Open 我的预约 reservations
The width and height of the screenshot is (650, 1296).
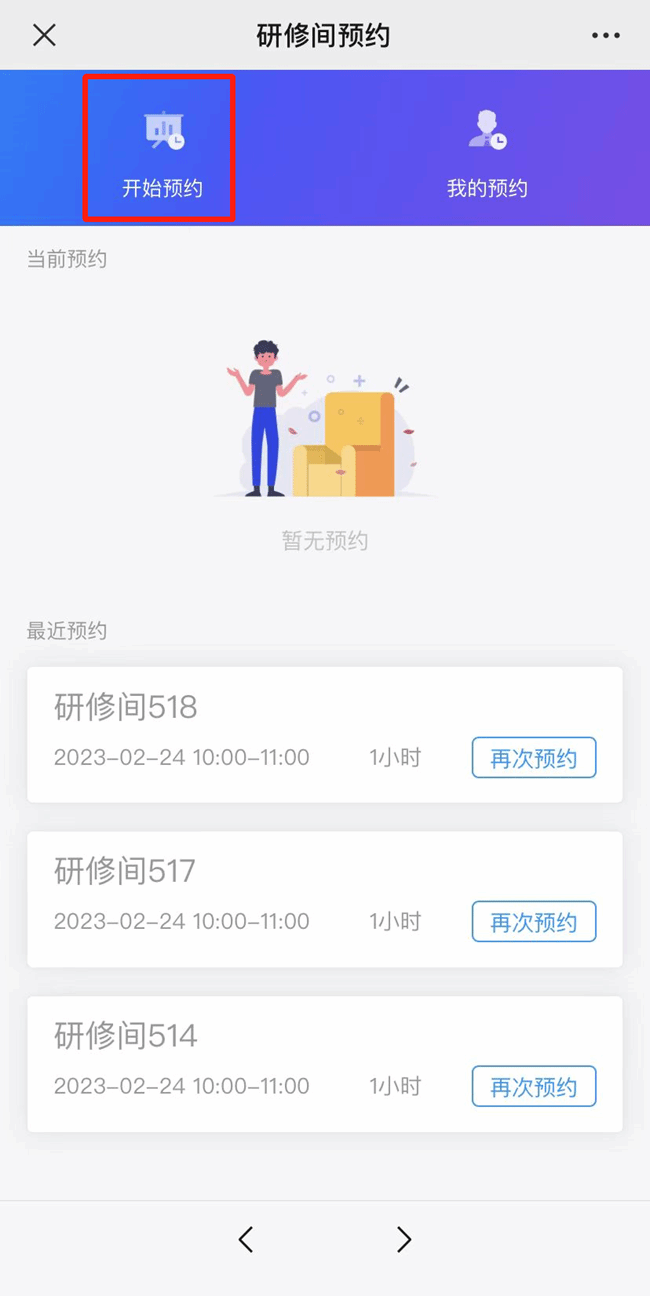[x=487, y=150]
